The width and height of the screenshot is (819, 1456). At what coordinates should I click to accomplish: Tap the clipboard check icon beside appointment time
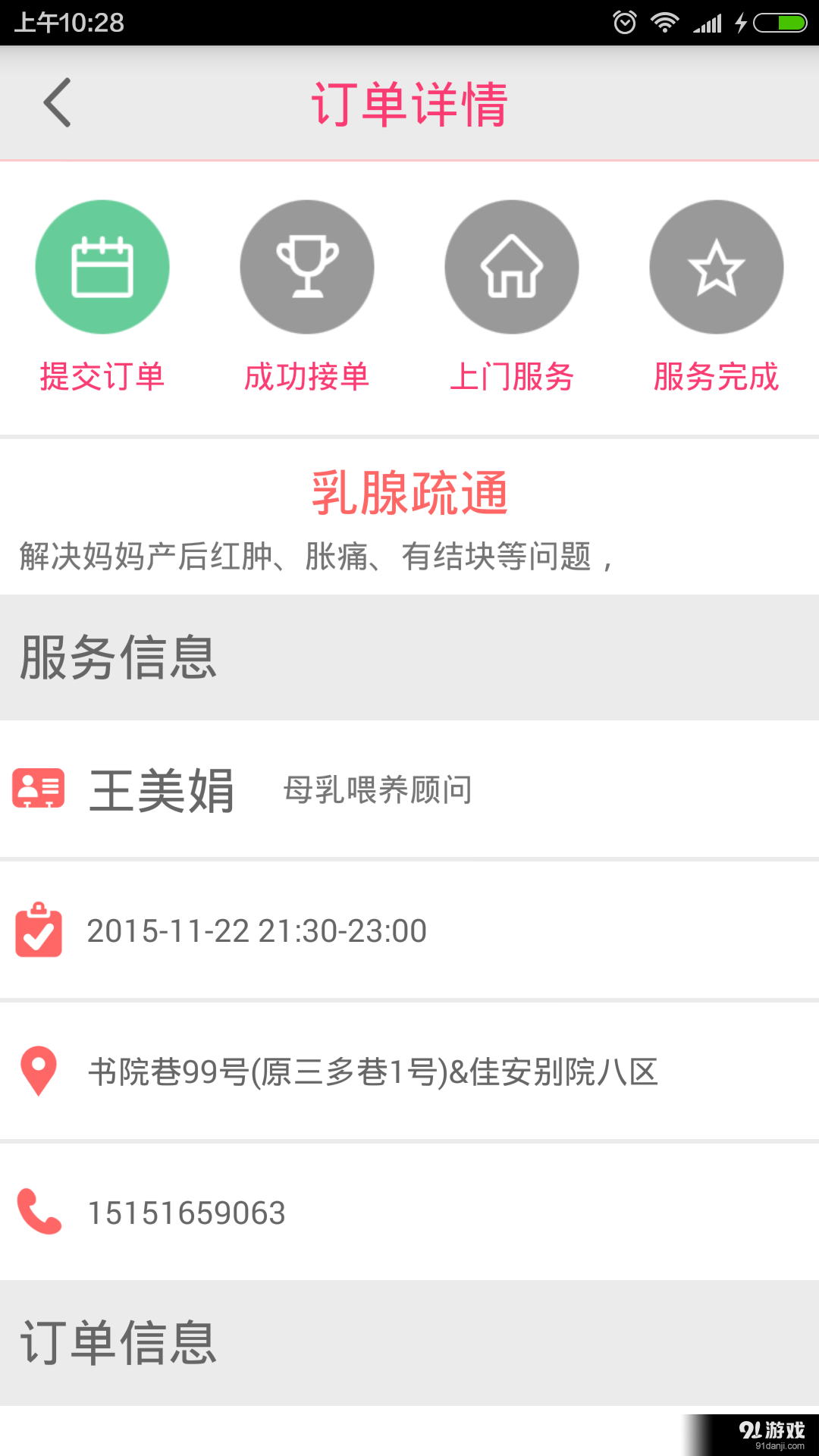click(39, 931)
